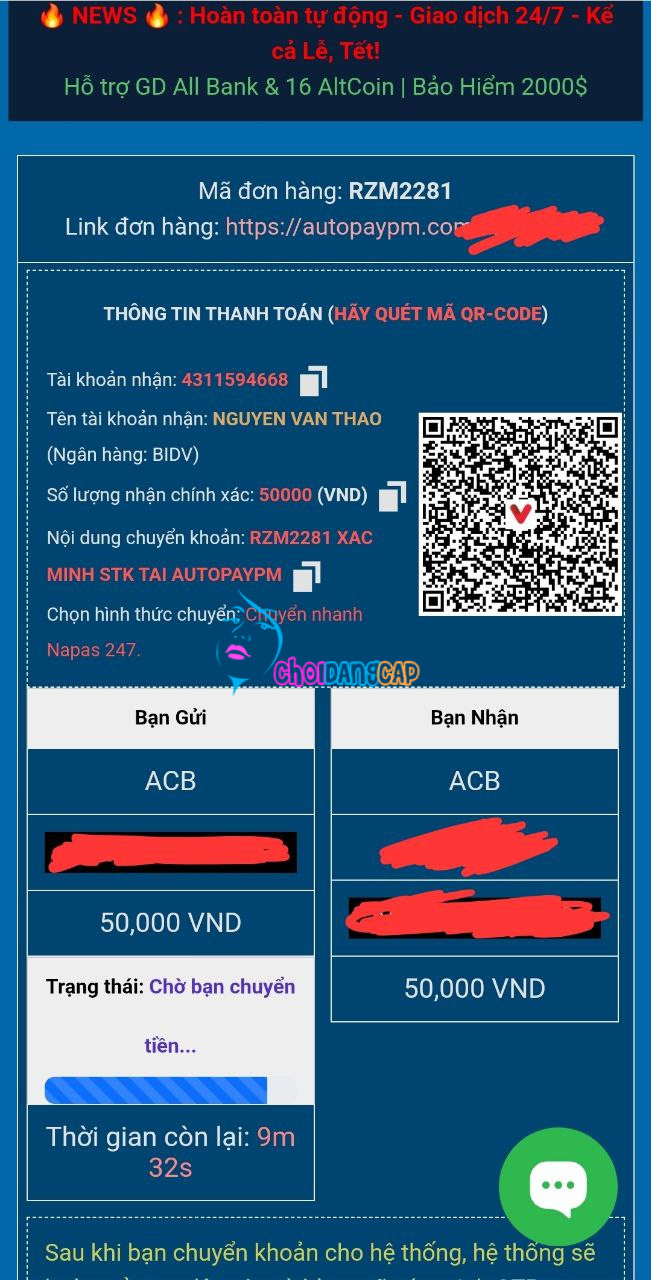Copy the exact amount 50000 VND

392,496
